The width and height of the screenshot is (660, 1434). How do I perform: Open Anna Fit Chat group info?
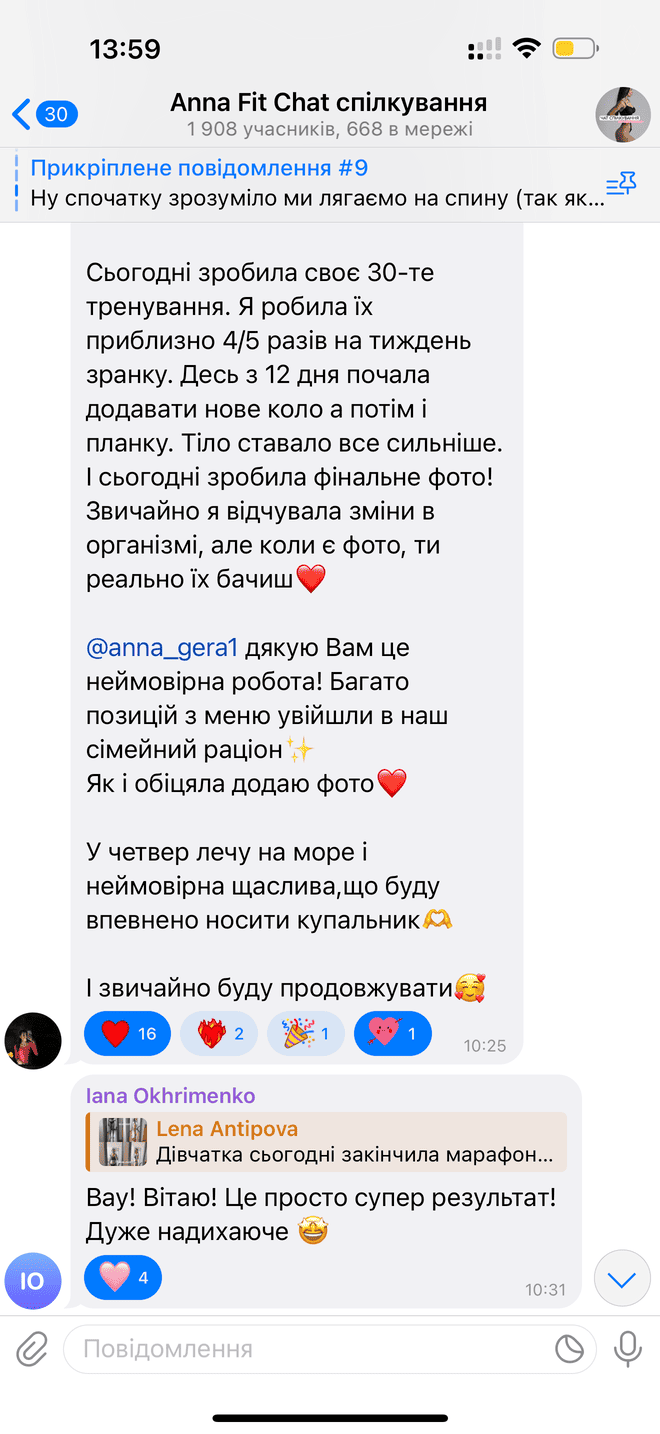(x=329, y=114)
